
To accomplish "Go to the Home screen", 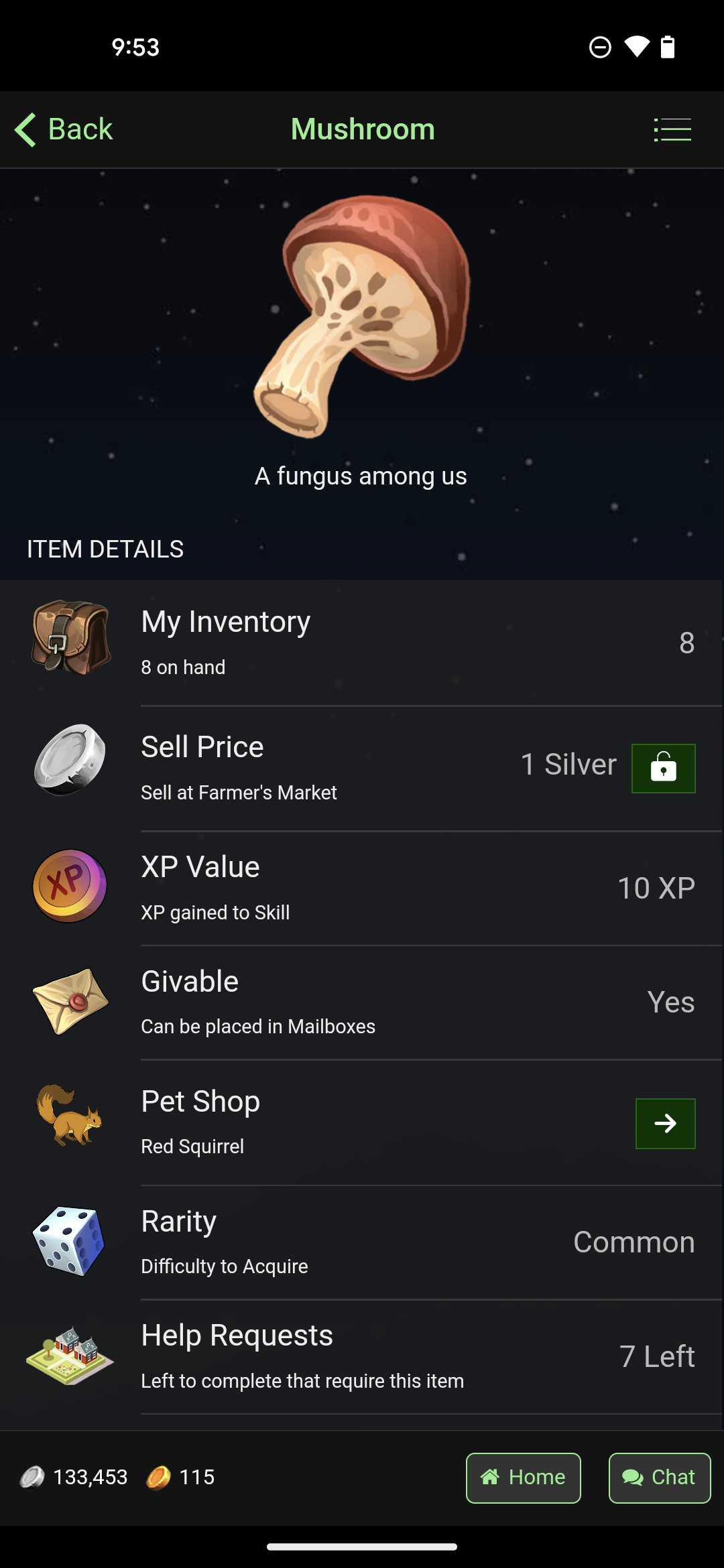I will point(523,1478).
